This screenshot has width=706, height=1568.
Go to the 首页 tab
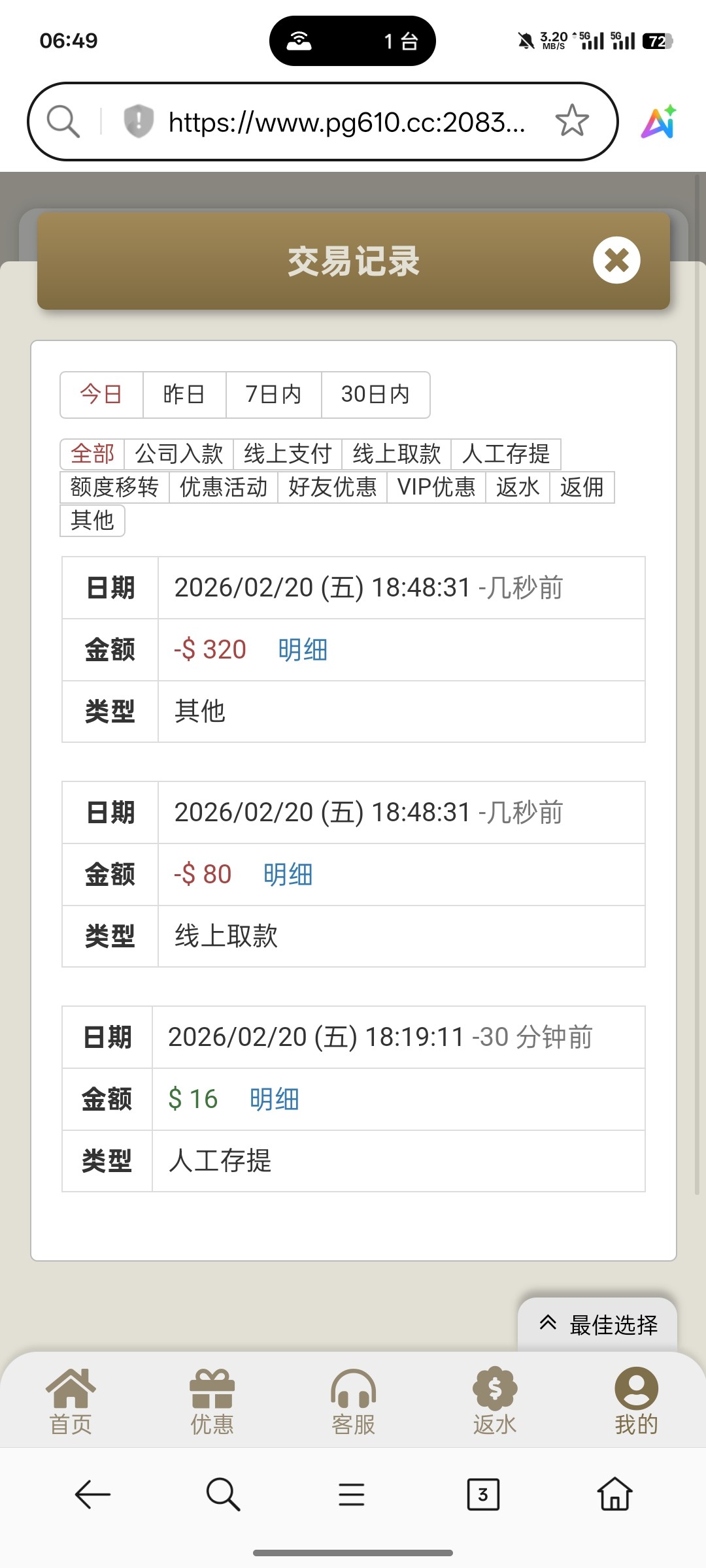(x=71, y=1401)
